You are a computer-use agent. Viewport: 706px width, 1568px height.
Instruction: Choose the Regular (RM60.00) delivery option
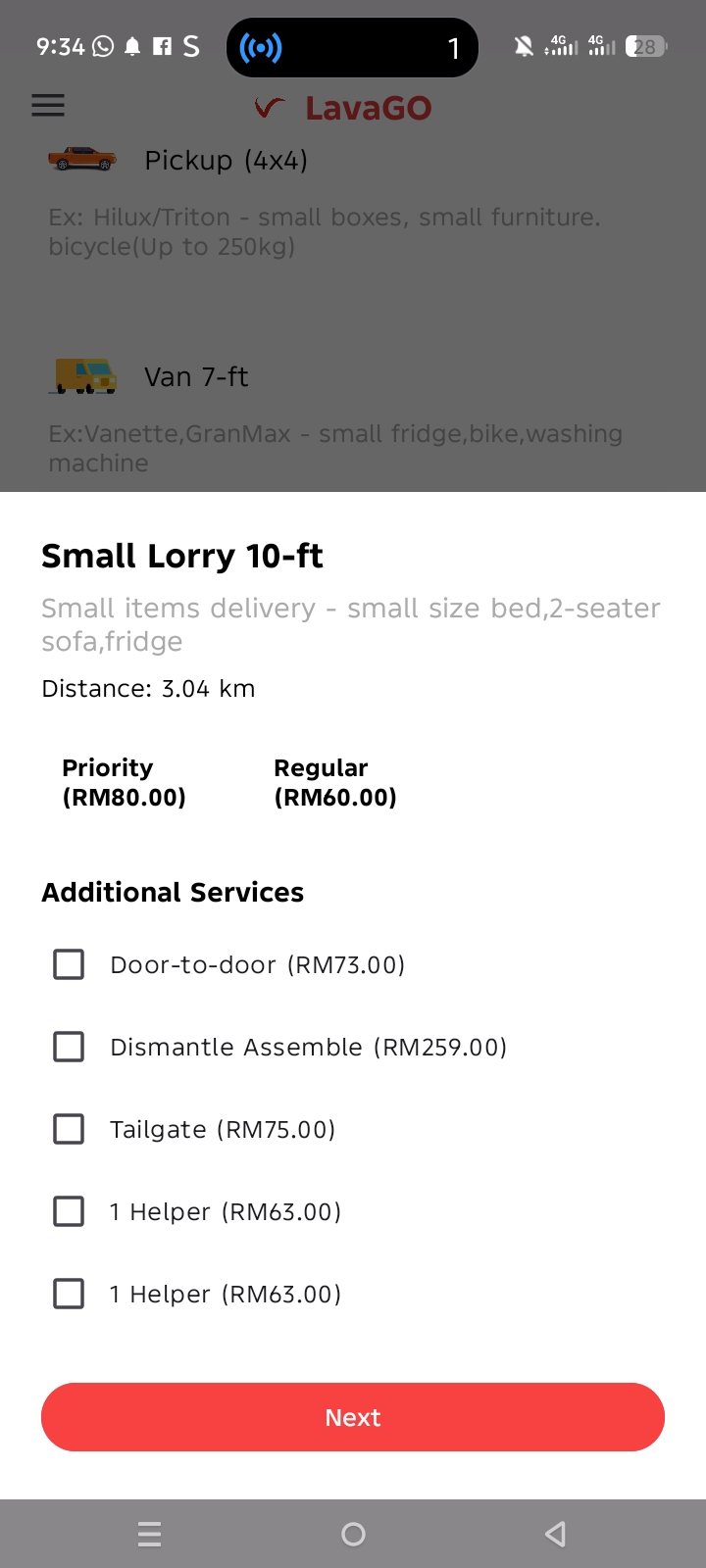(335, 782)
